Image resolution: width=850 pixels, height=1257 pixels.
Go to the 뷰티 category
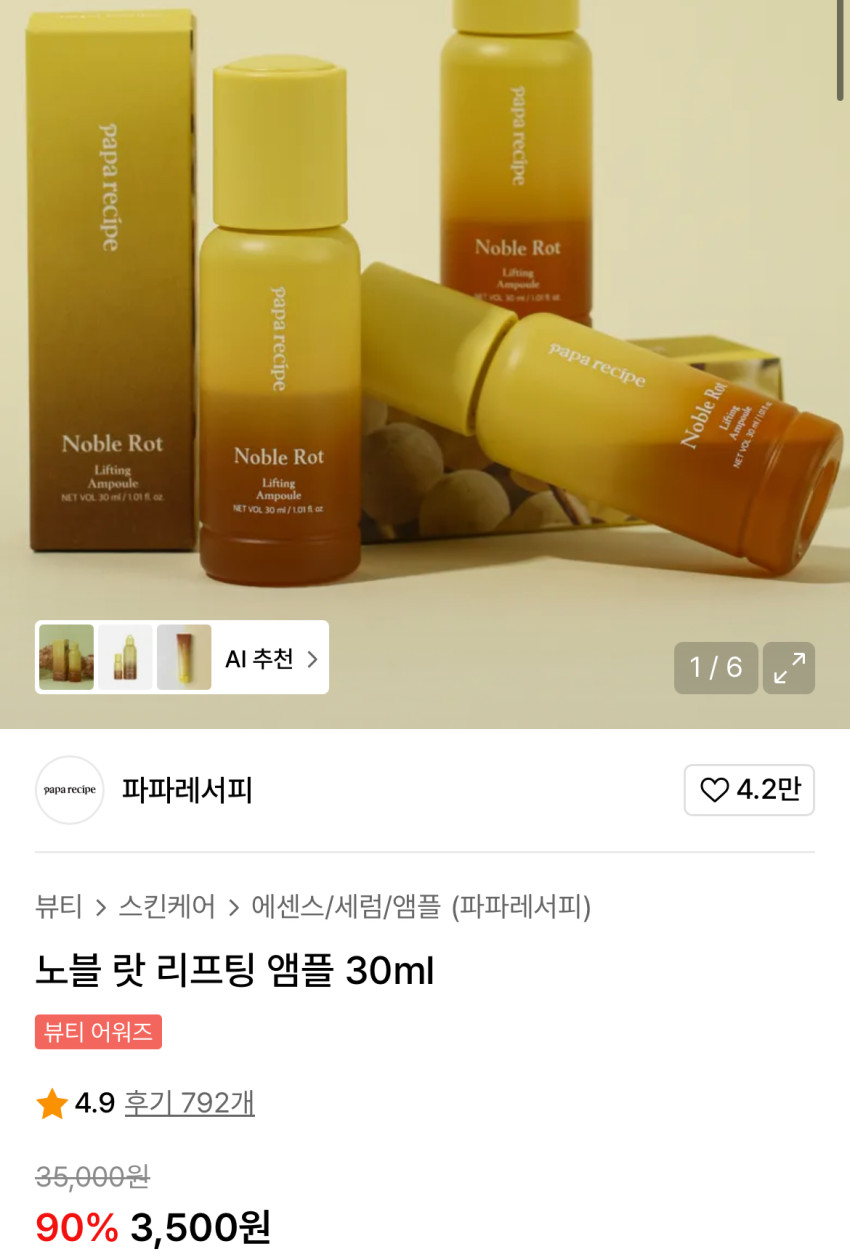point(59,907)
